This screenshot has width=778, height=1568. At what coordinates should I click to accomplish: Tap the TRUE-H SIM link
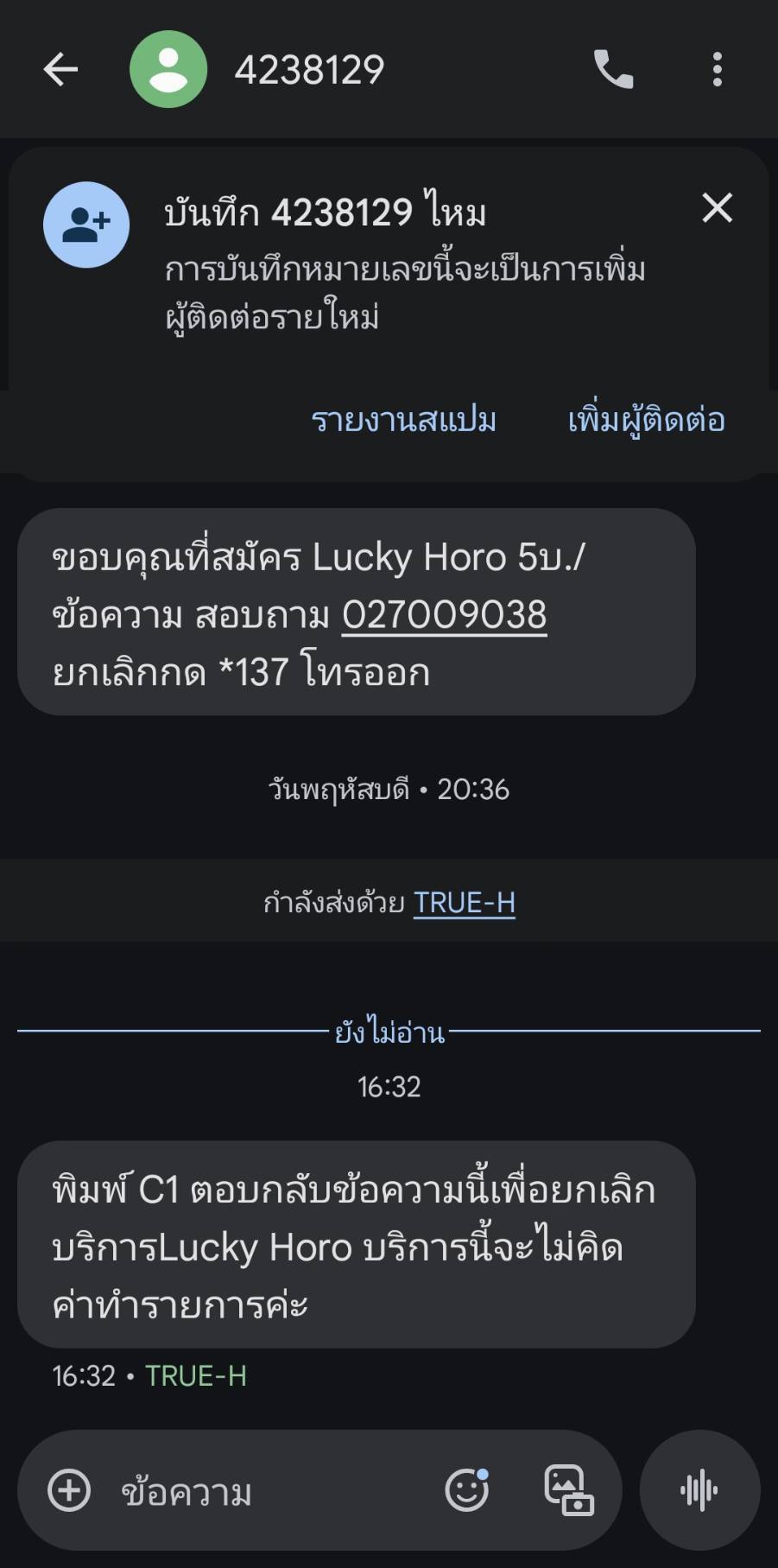pyautogui.click(x=465, y=903)
